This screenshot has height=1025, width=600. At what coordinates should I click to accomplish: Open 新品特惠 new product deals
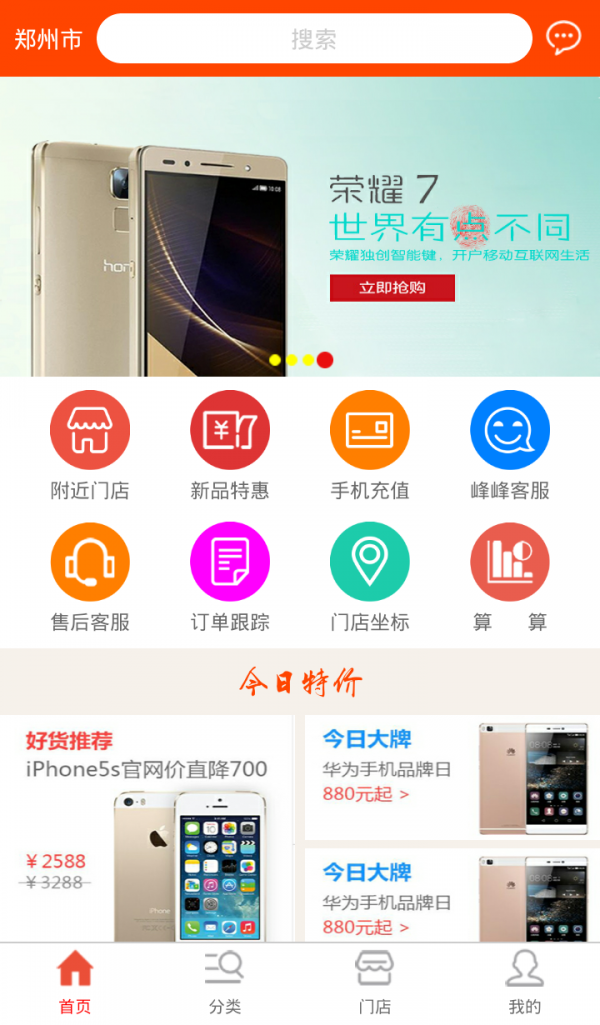coord(230,445)
